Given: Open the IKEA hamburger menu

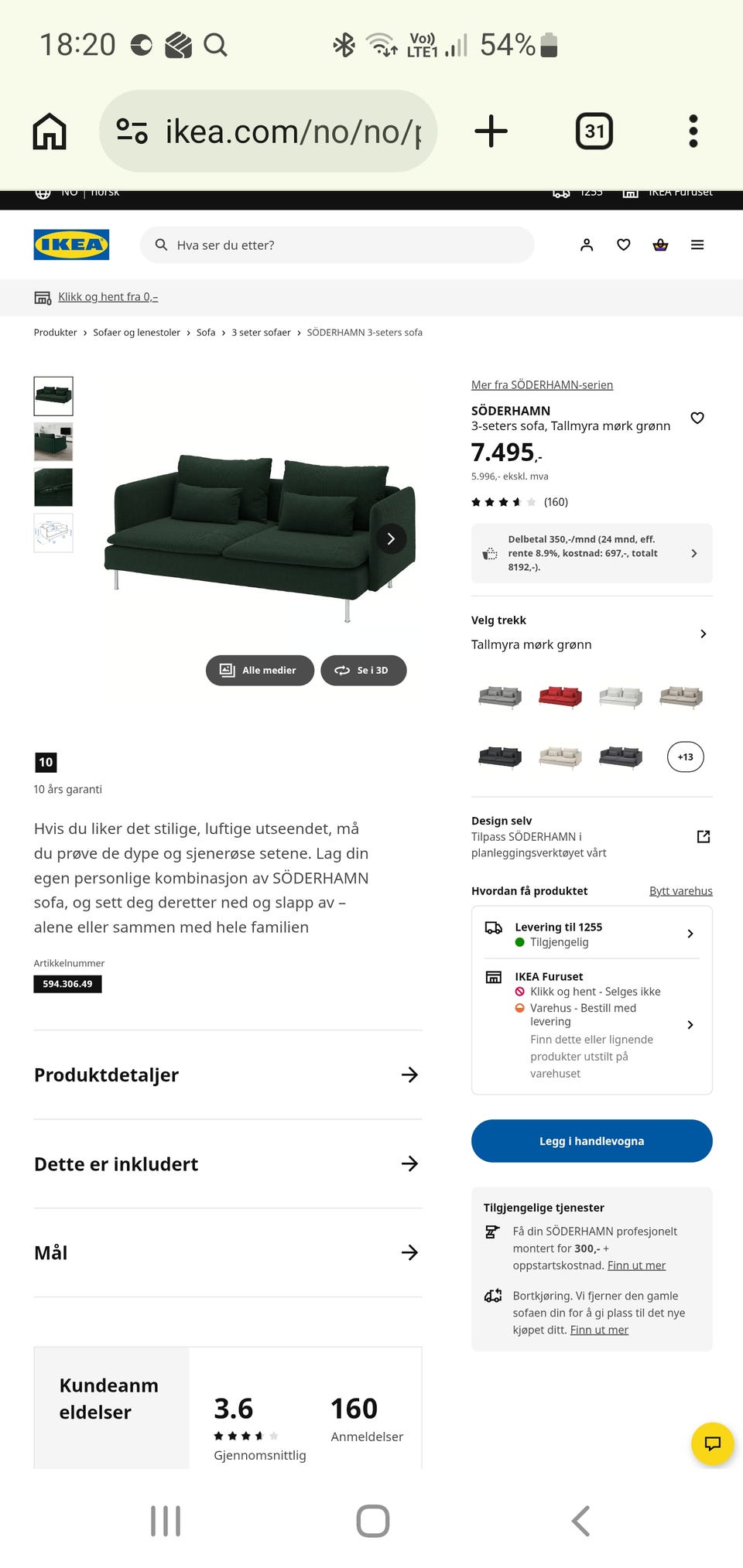Looking at the screenshot, I should point(697,244).
